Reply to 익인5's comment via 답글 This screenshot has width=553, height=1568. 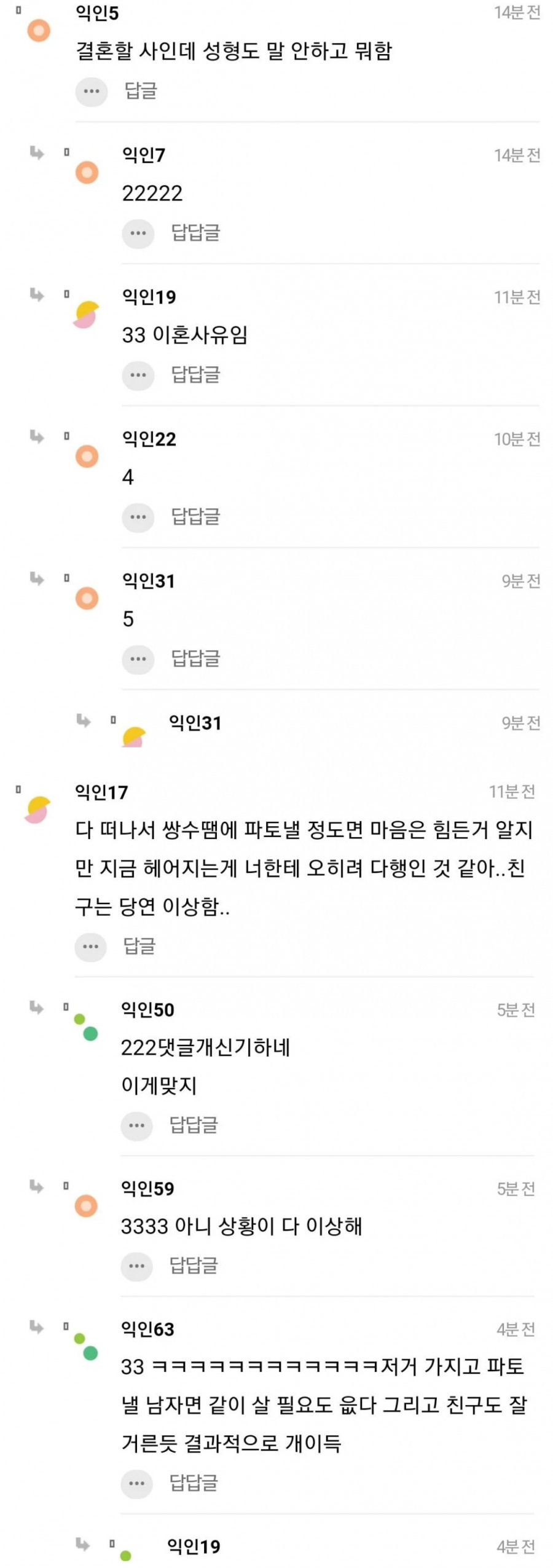tap(141, 91)
